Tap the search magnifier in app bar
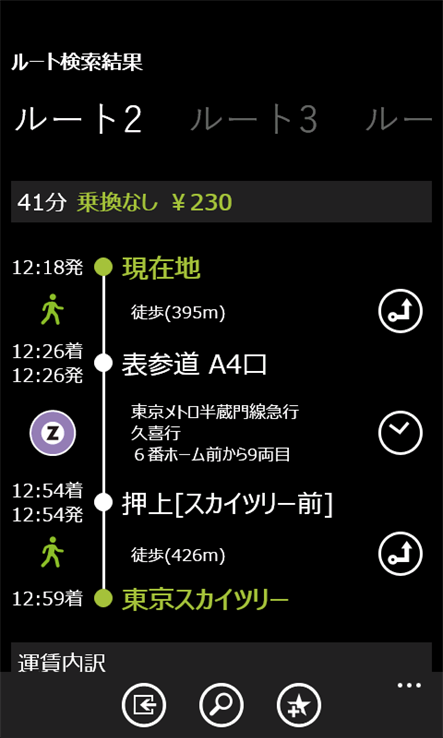 [221, 705]
